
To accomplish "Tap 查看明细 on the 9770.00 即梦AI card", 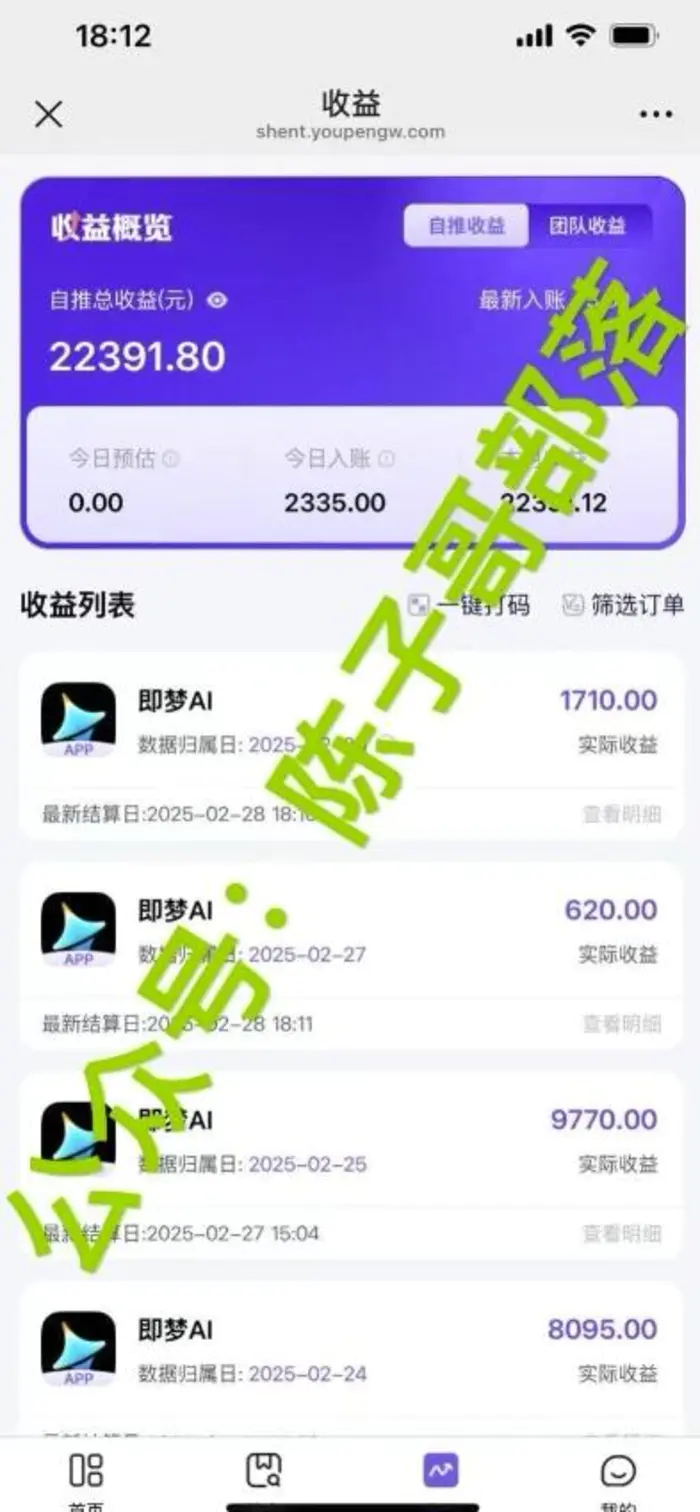I will 621,1233.
